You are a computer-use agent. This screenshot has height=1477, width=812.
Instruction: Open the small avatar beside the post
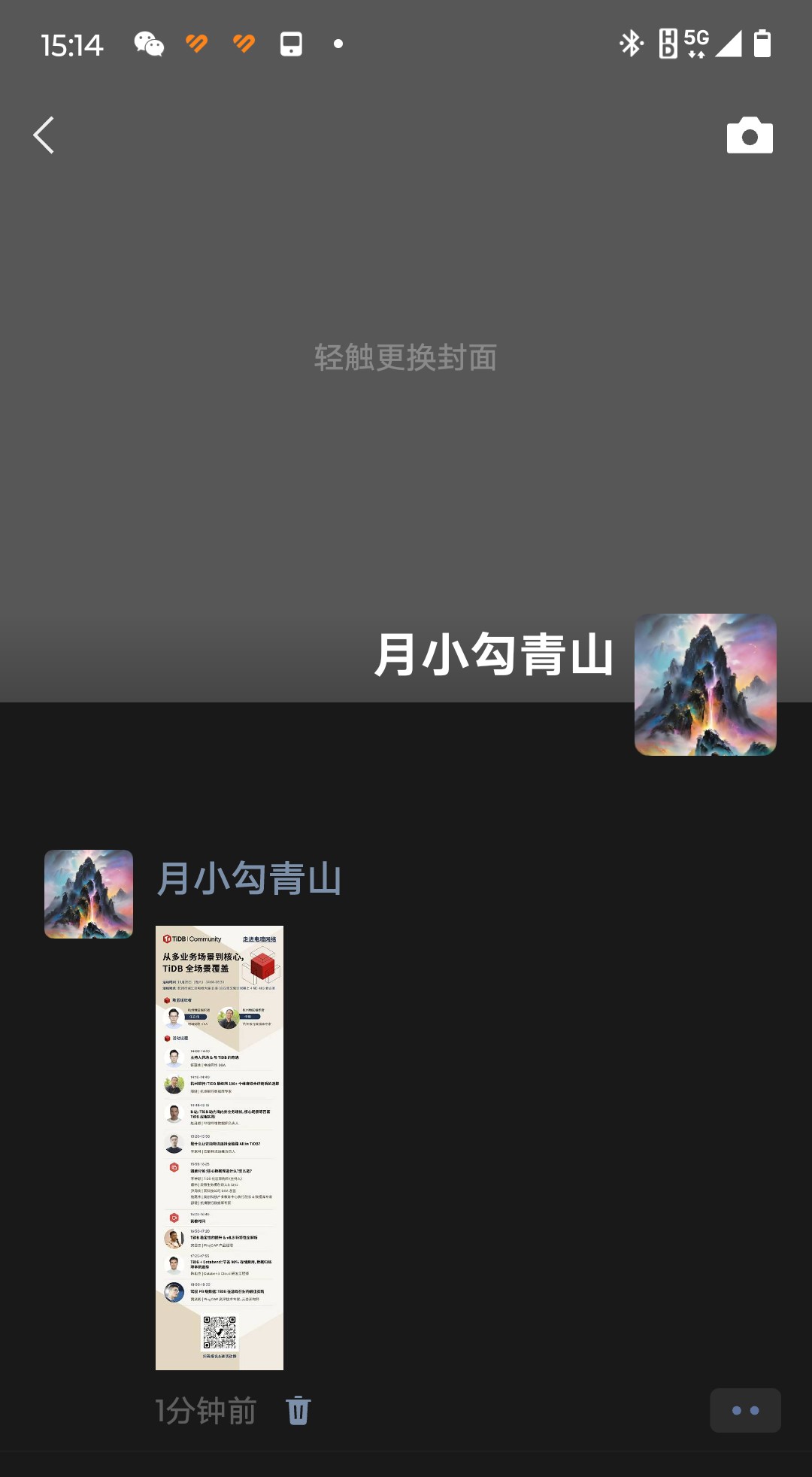coord(89,894)
